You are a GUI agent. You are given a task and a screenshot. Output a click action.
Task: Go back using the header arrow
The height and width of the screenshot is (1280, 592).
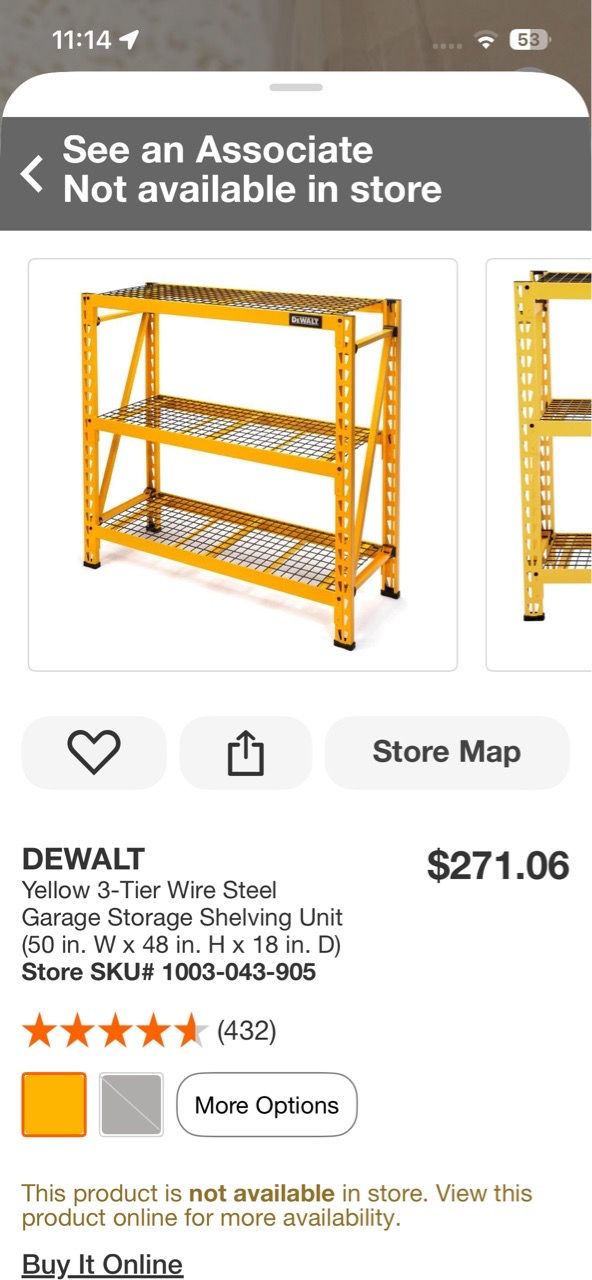(x=33, y=173)
